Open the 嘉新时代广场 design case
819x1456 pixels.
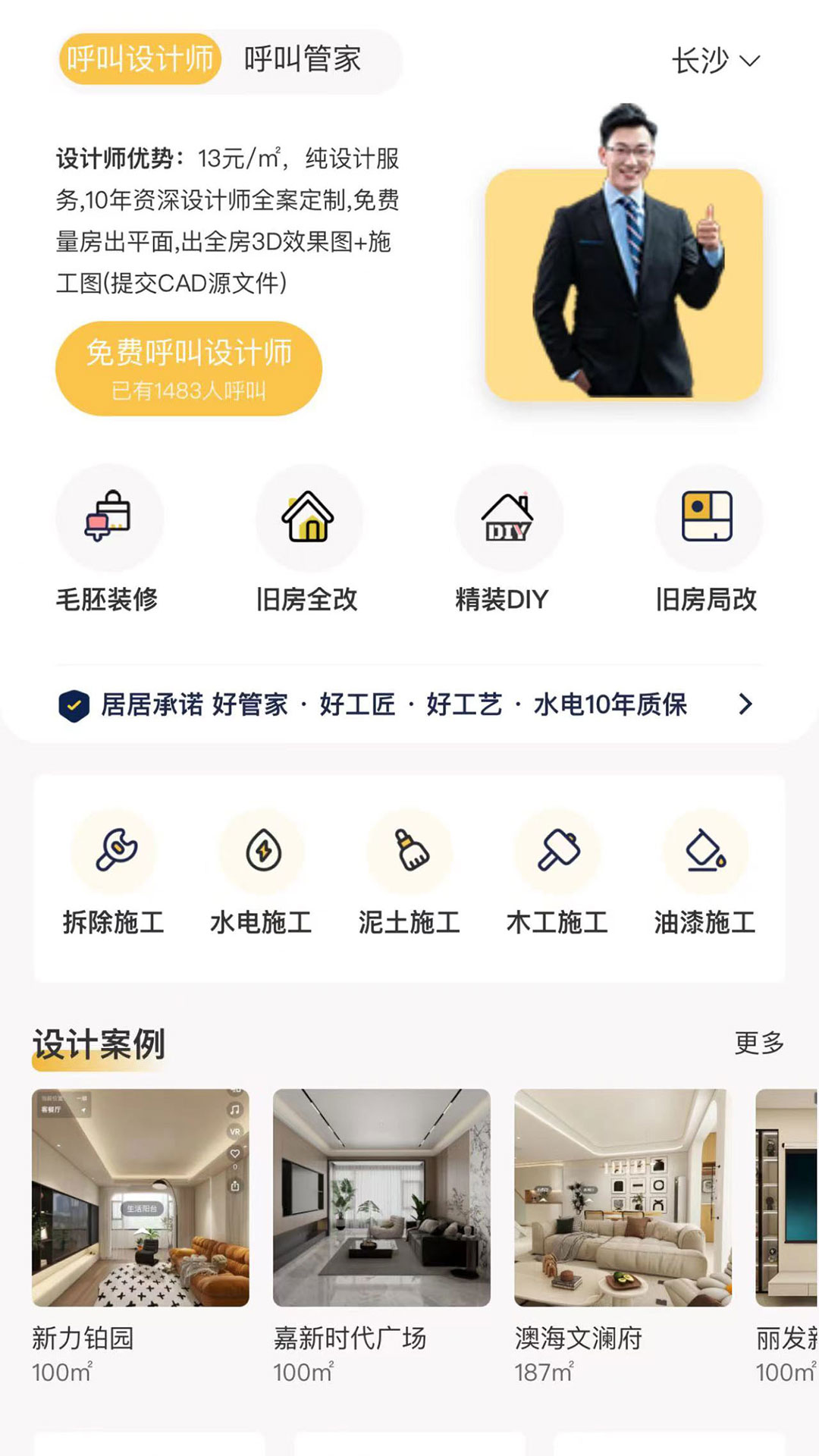[x=381, y=1198]
